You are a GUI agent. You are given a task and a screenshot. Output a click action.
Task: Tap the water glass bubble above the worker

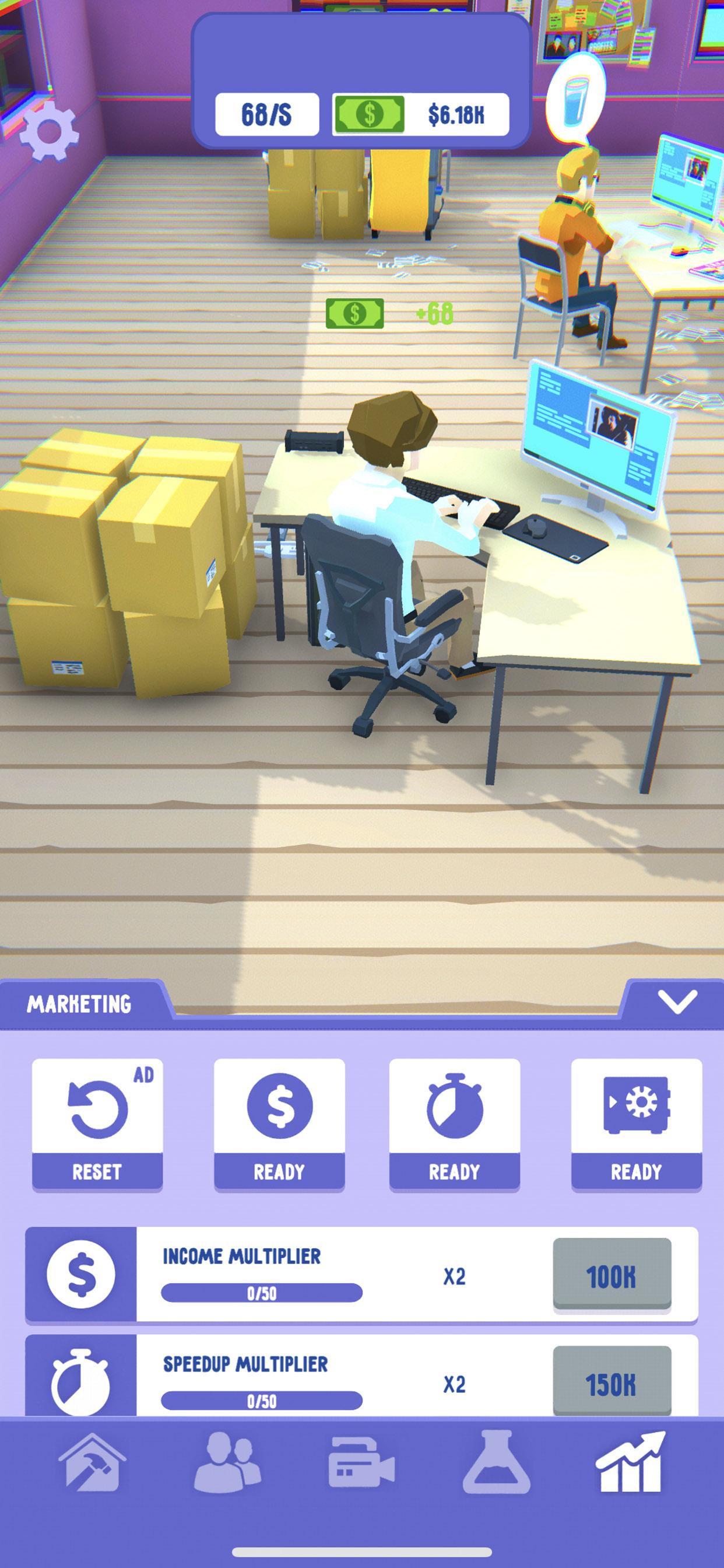coord(575,97)
